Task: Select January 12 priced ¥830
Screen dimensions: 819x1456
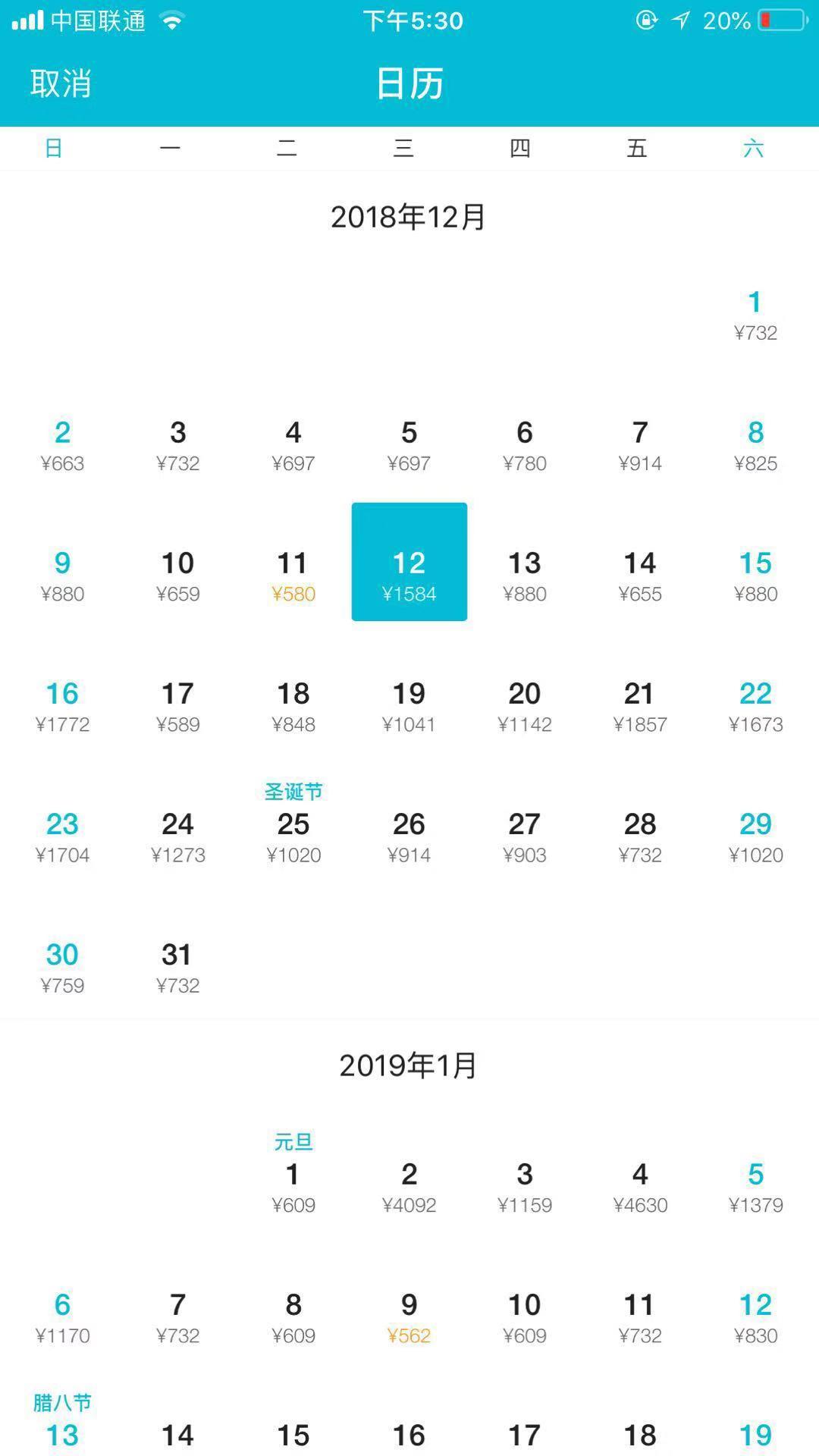Action: (755, 1317)
